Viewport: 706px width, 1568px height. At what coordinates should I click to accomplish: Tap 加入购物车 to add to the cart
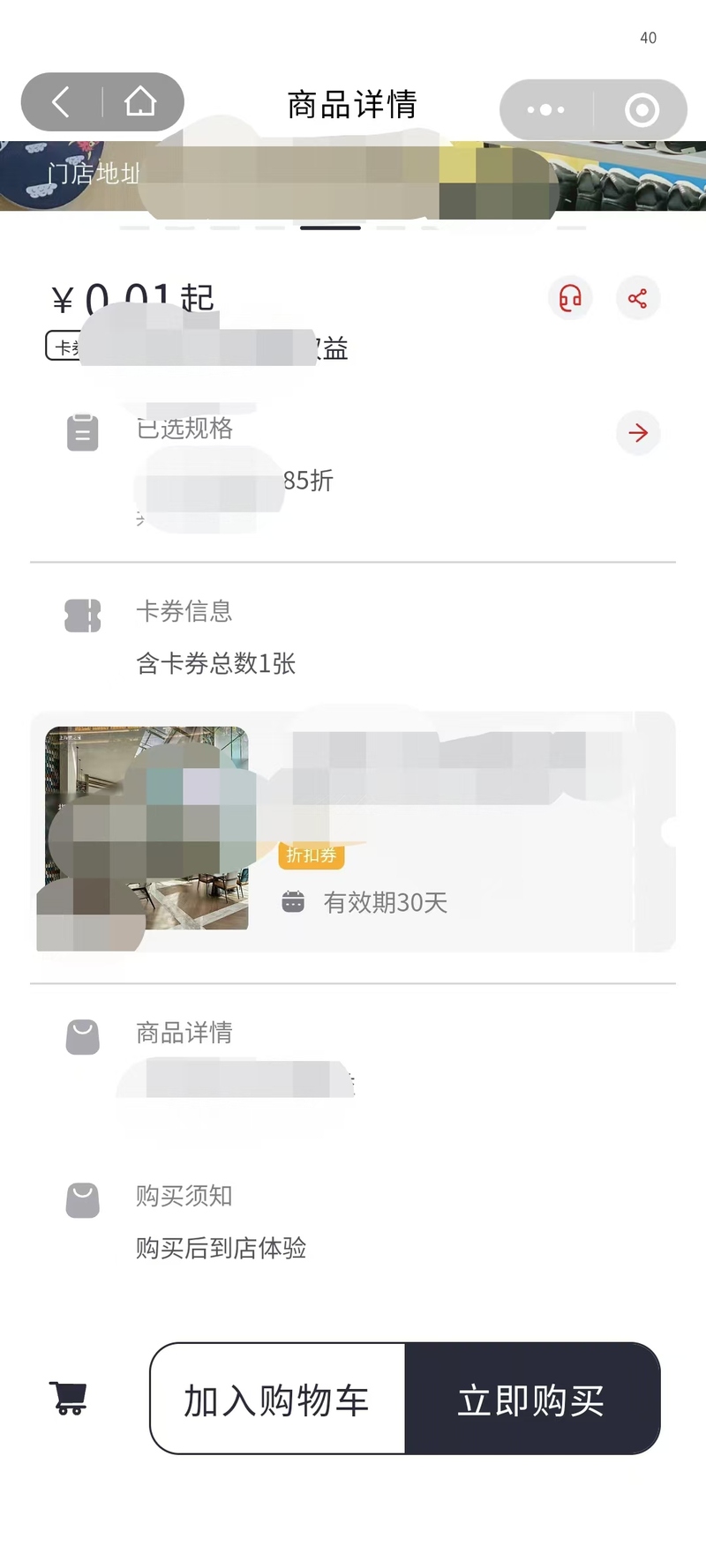pos(277,1400)
